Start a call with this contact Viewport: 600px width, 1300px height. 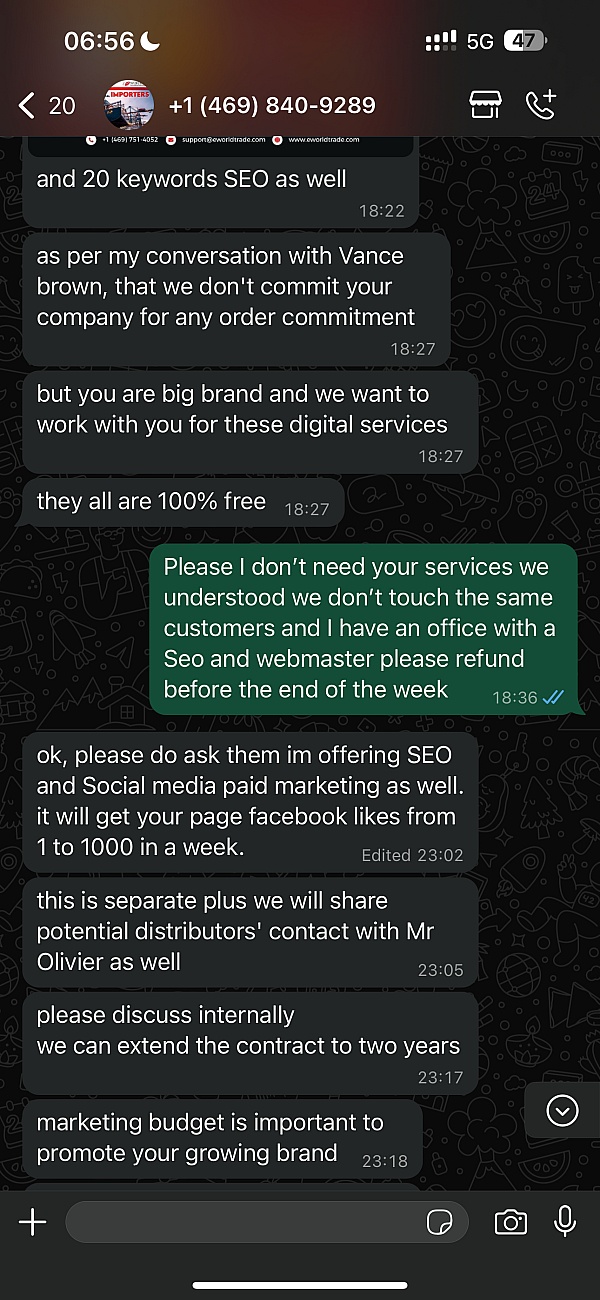(x=541, y=105)
